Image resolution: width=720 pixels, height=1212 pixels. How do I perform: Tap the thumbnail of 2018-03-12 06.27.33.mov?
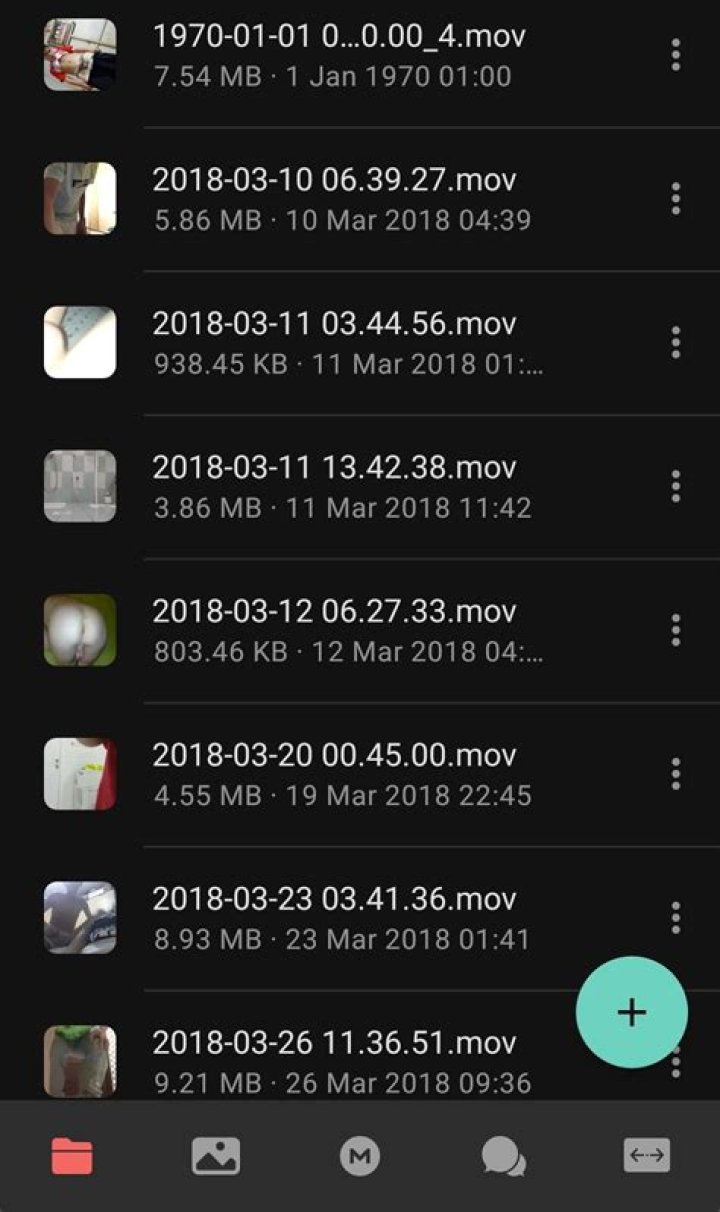coord(80,631)
